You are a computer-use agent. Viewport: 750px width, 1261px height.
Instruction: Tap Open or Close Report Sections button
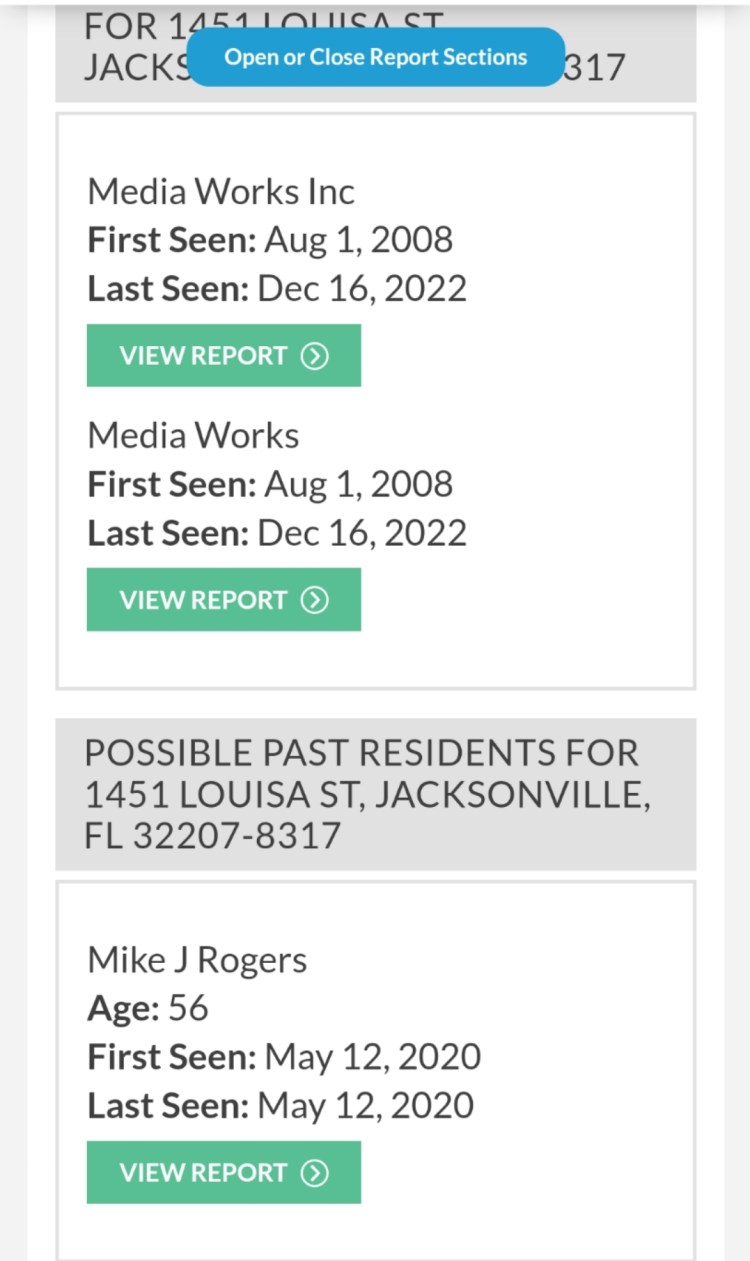[x=375, y=57]
